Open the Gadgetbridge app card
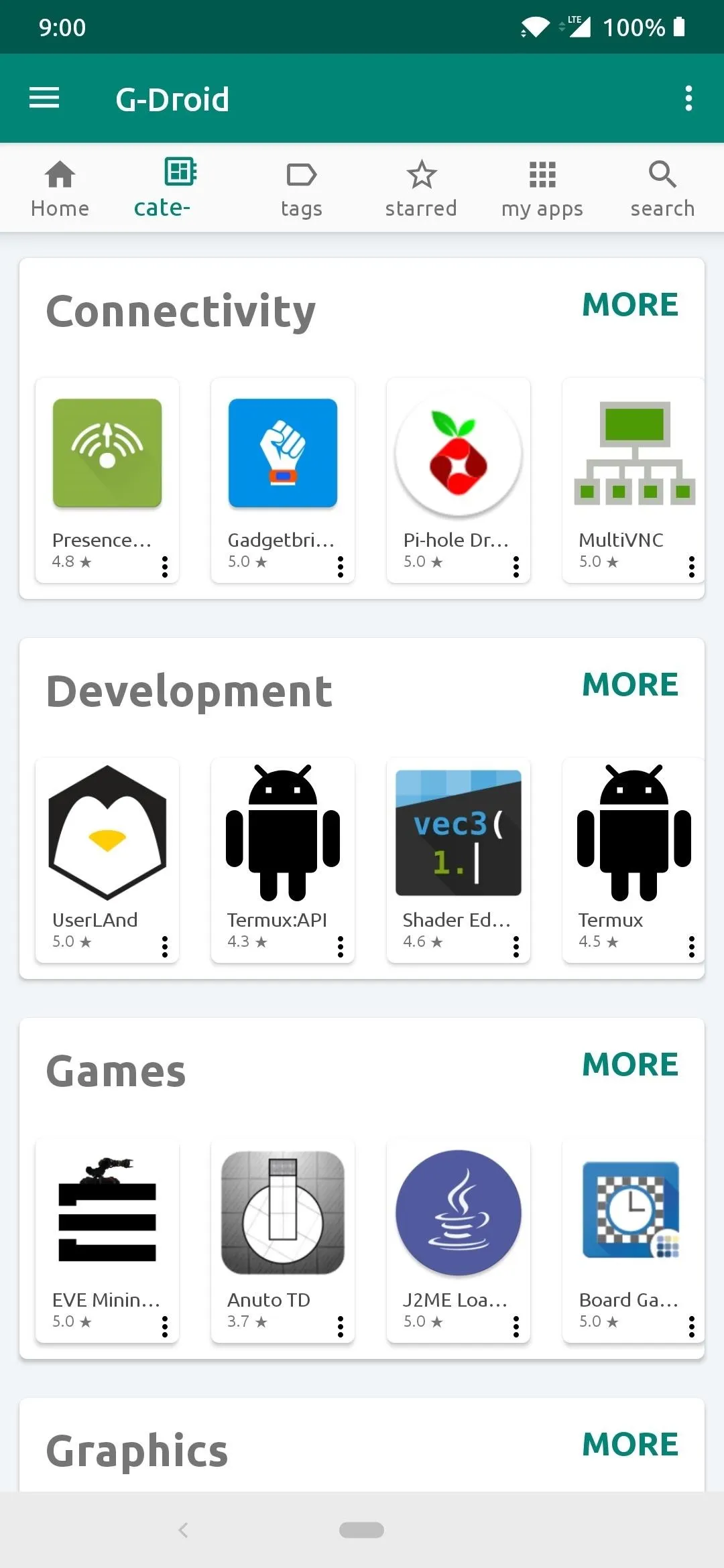 [282, 480]
